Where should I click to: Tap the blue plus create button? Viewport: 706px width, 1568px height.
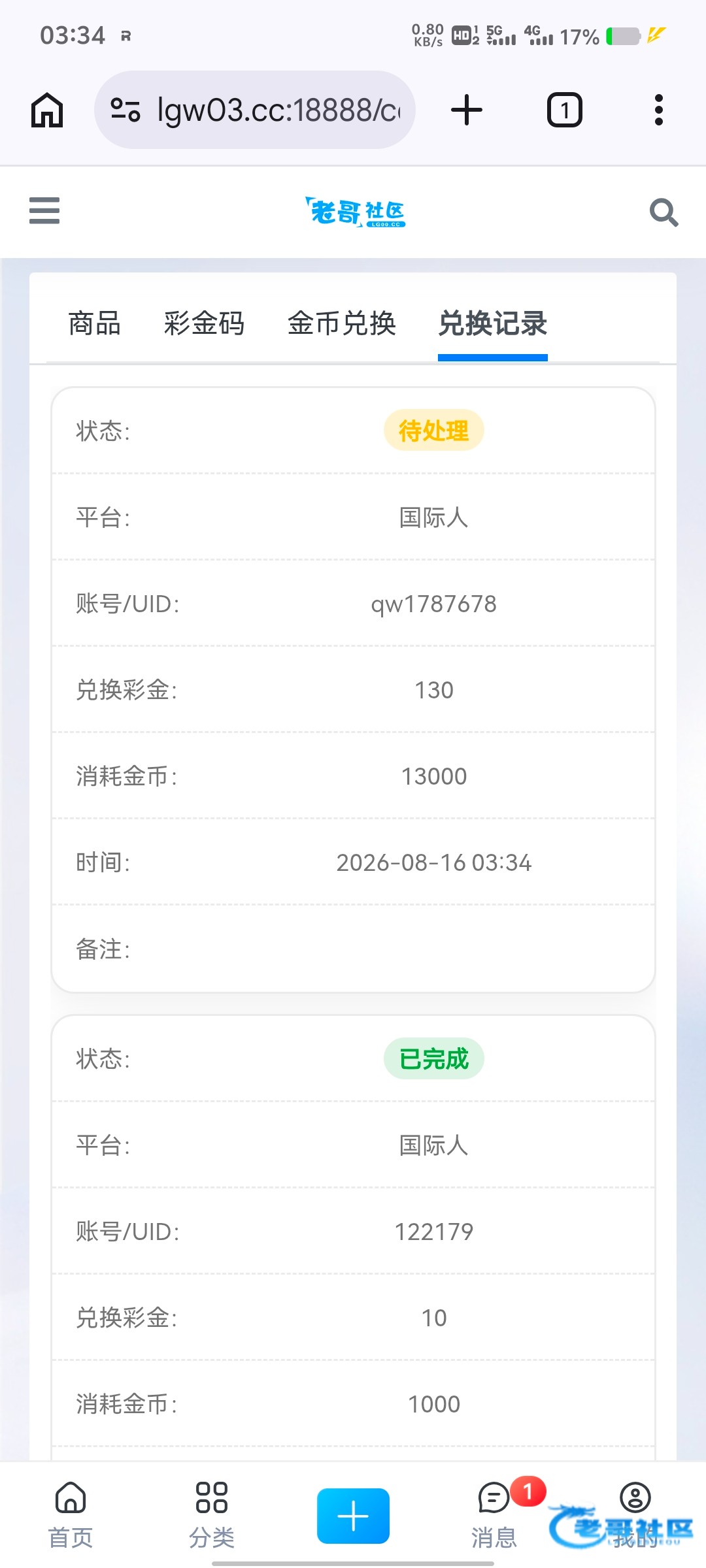354,1516
